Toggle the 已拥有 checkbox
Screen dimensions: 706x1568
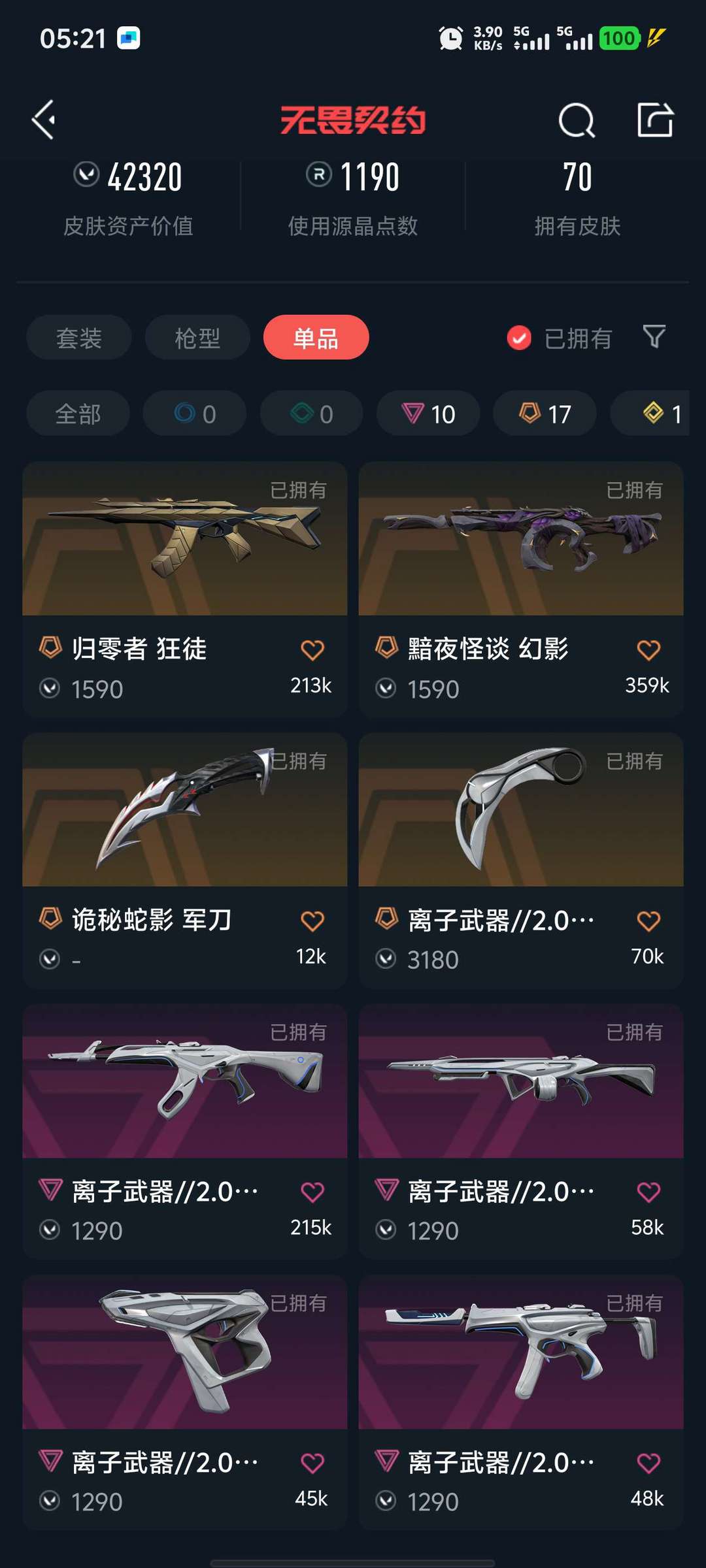519,338
